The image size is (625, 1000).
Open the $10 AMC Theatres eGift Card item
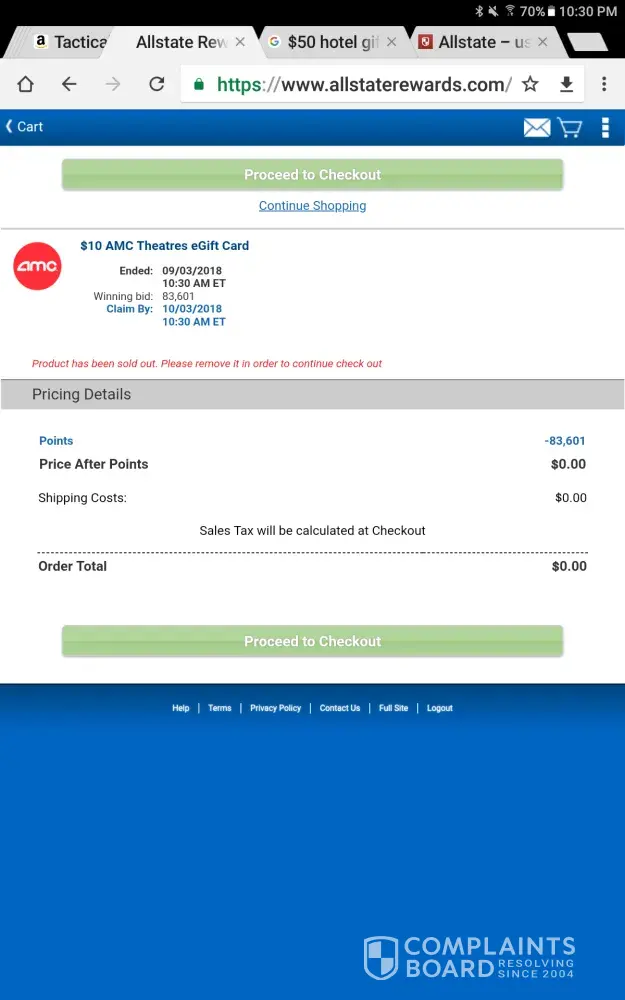[x=164, y=245]
